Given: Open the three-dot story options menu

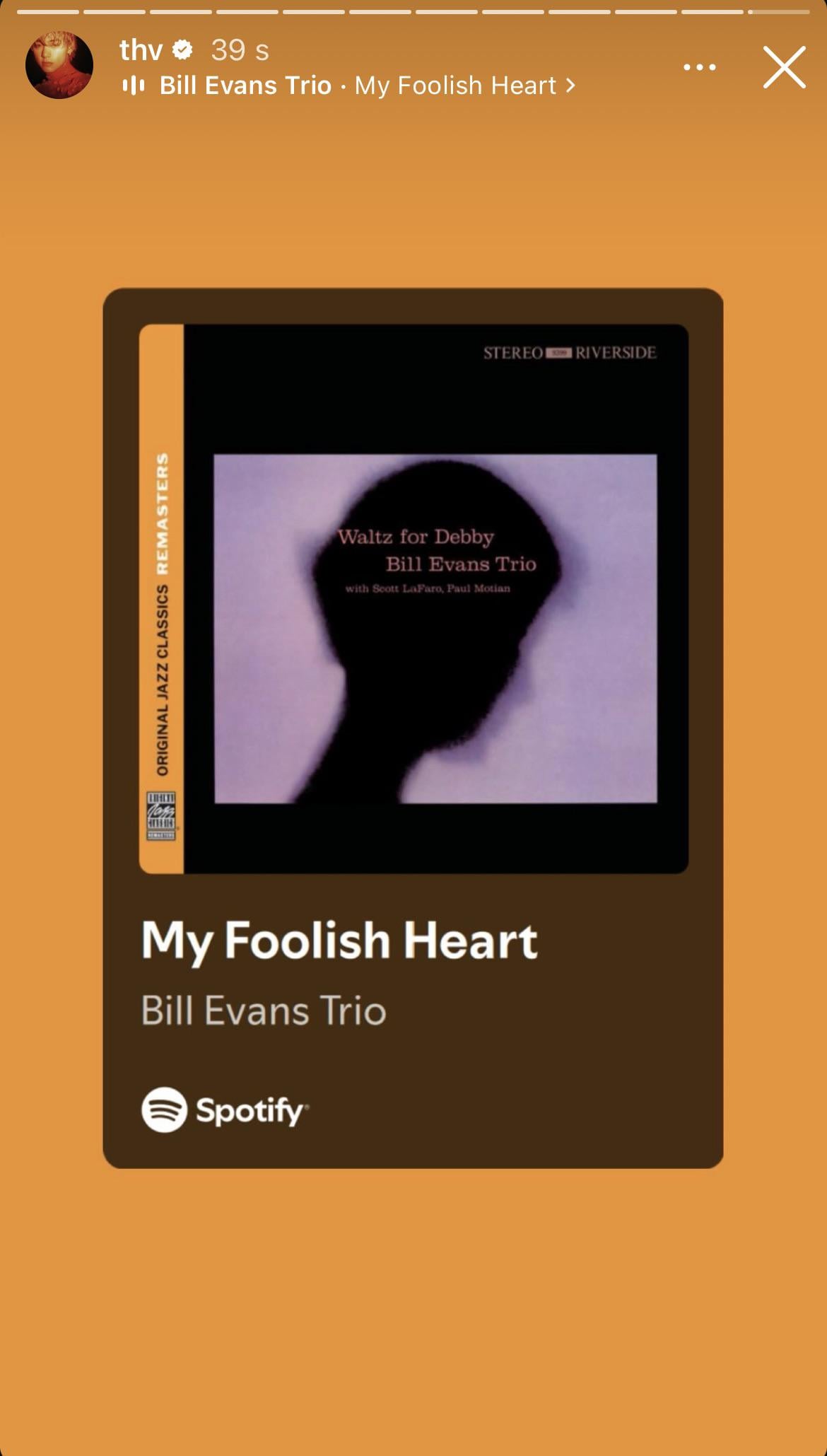Looking at the screenshot, I should 700,68.
